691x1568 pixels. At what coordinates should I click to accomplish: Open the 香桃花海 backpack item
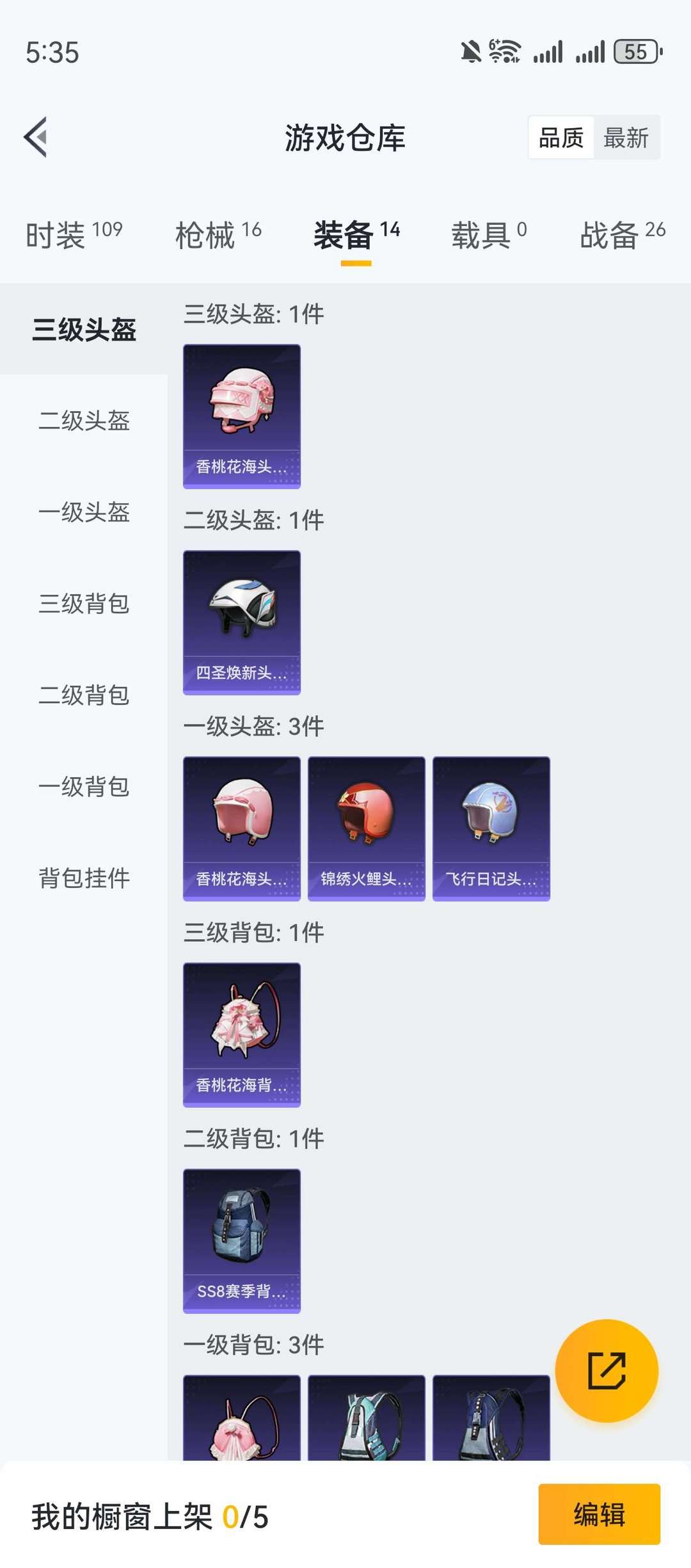(242, 1035)
